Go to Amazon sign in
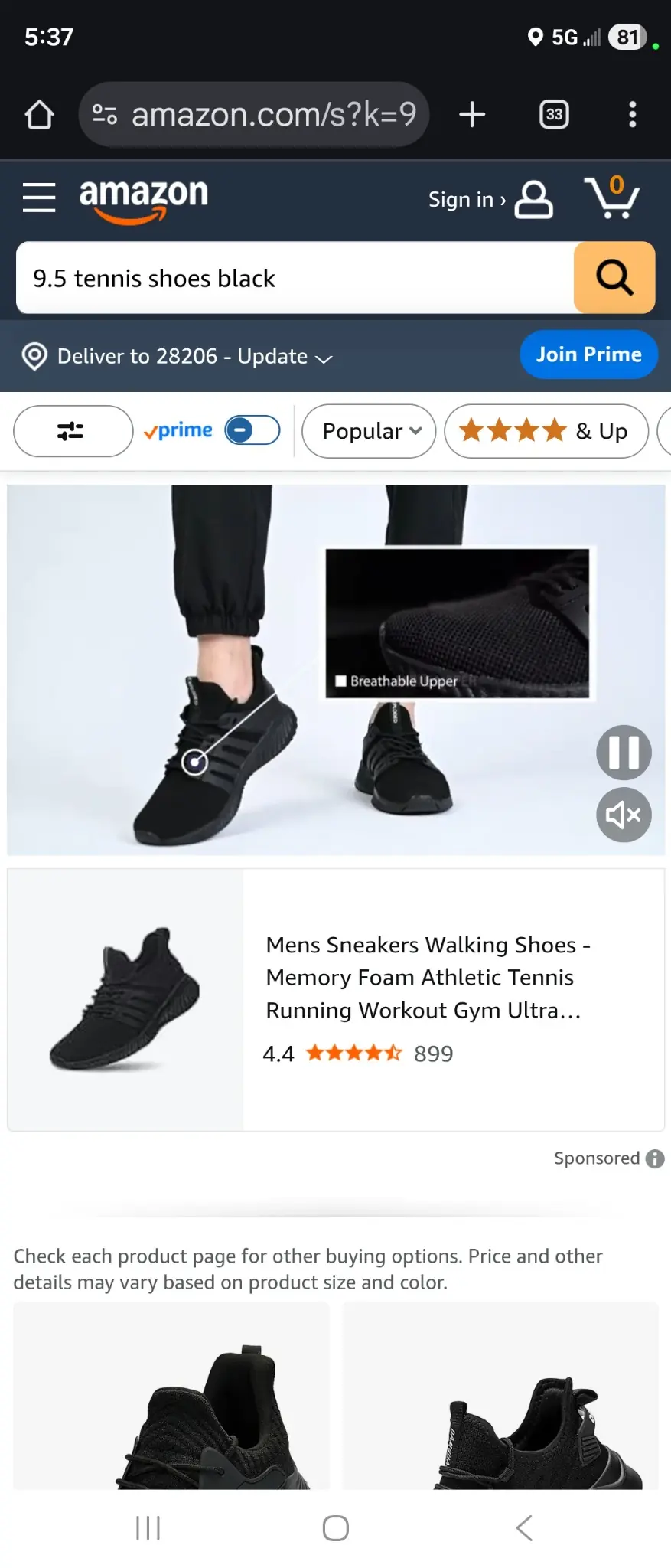The image size is (671, 1568). click(x=490, y=199)
